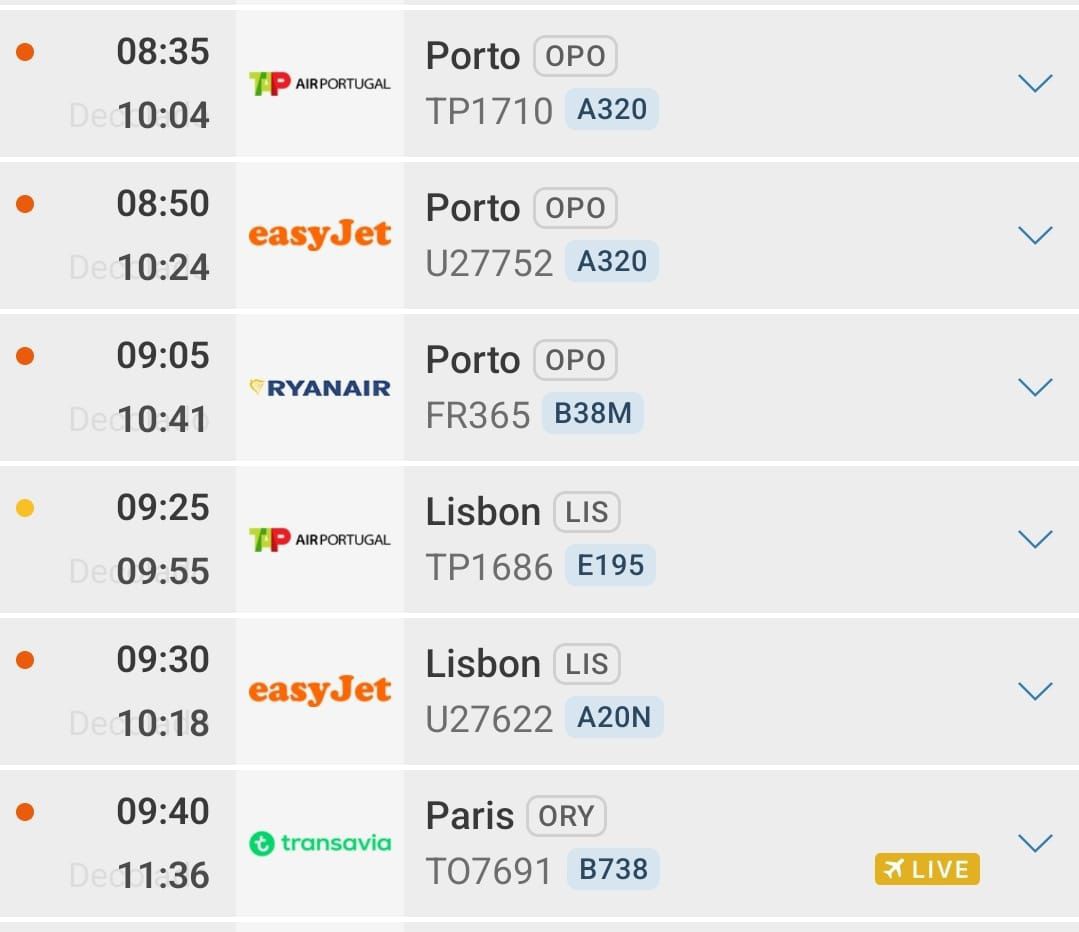Image resolution: width=1079 pixels, height=932 pixels.
Task: Tap the LIVE badge on flight TO7691
Action: (927, 869)
